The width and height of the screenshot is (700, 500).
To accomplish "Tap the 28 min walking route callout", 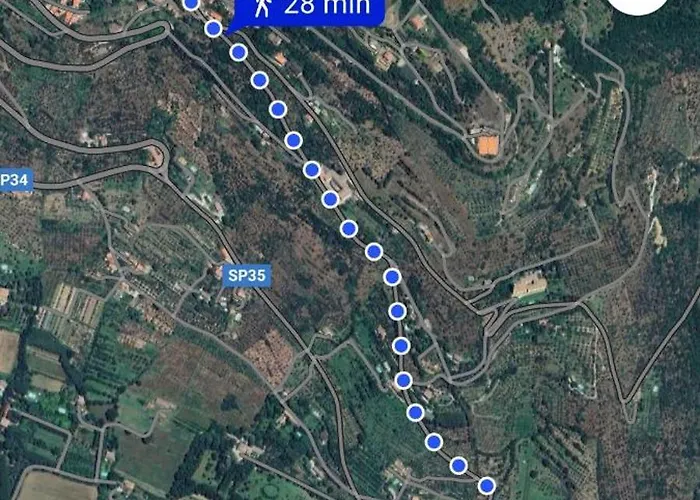I will [x=308, y=10].
